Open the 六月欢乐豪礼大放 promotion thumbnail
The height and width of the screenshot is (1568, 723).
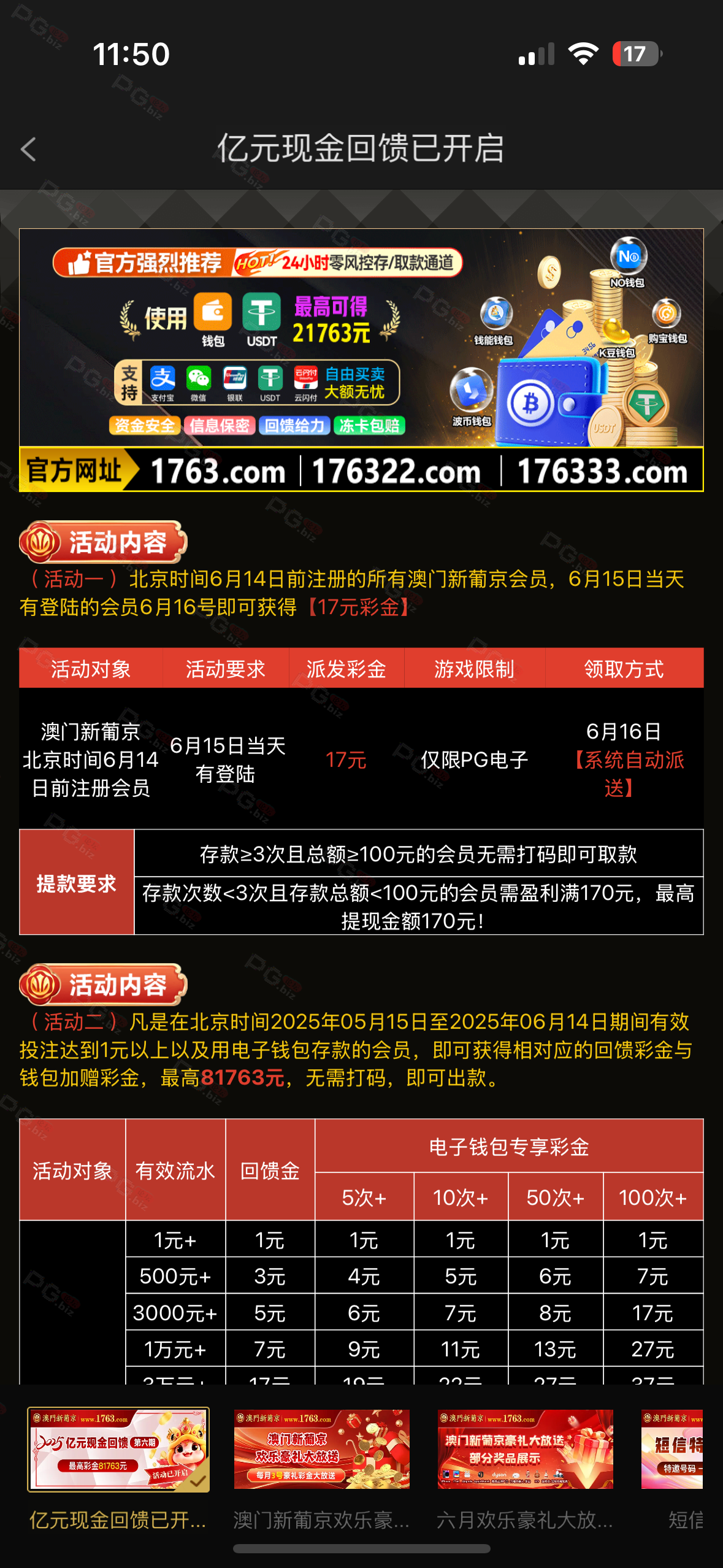click(526, 1450)
